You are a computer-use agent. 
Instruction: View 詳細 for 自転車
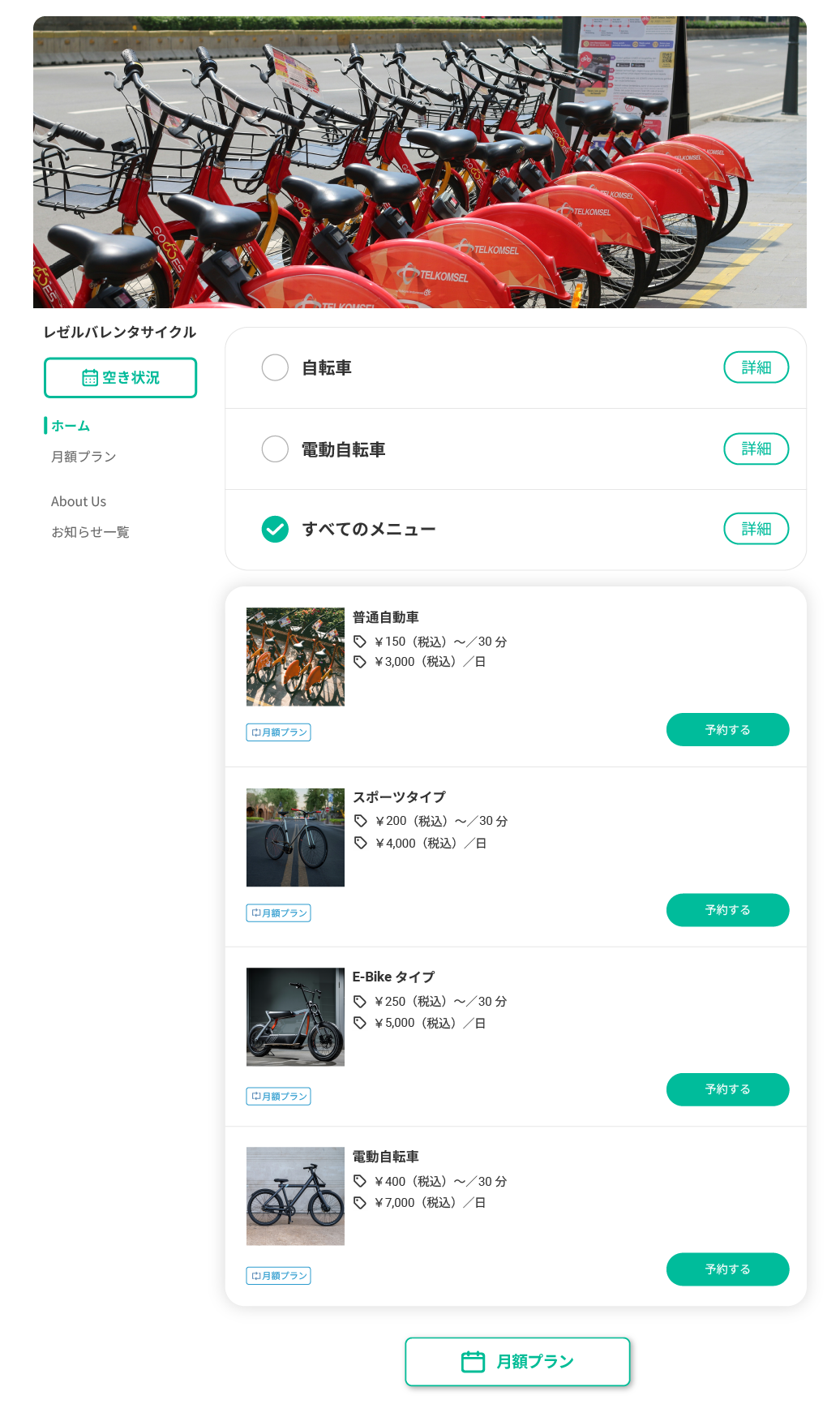tap(756, 367)
